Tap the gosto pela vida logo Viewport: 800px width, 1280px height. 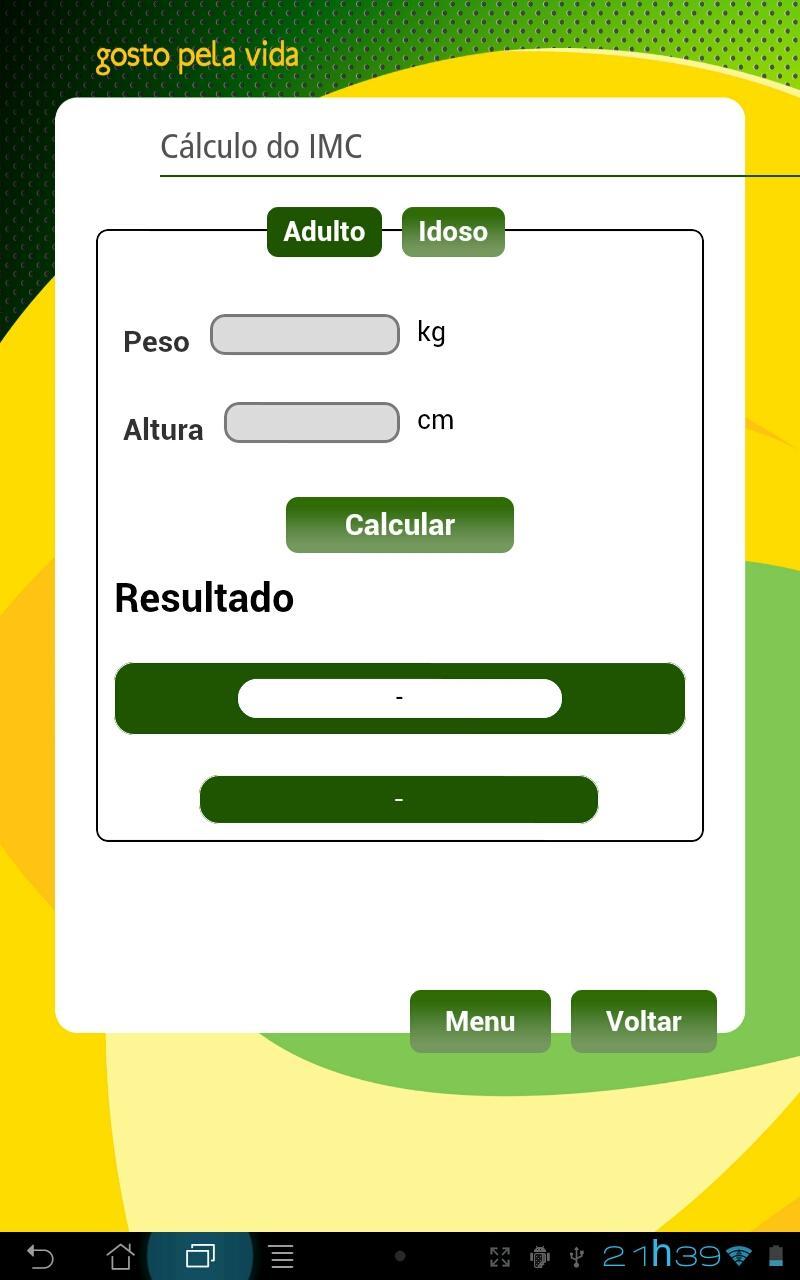click(x=196, y=57)
